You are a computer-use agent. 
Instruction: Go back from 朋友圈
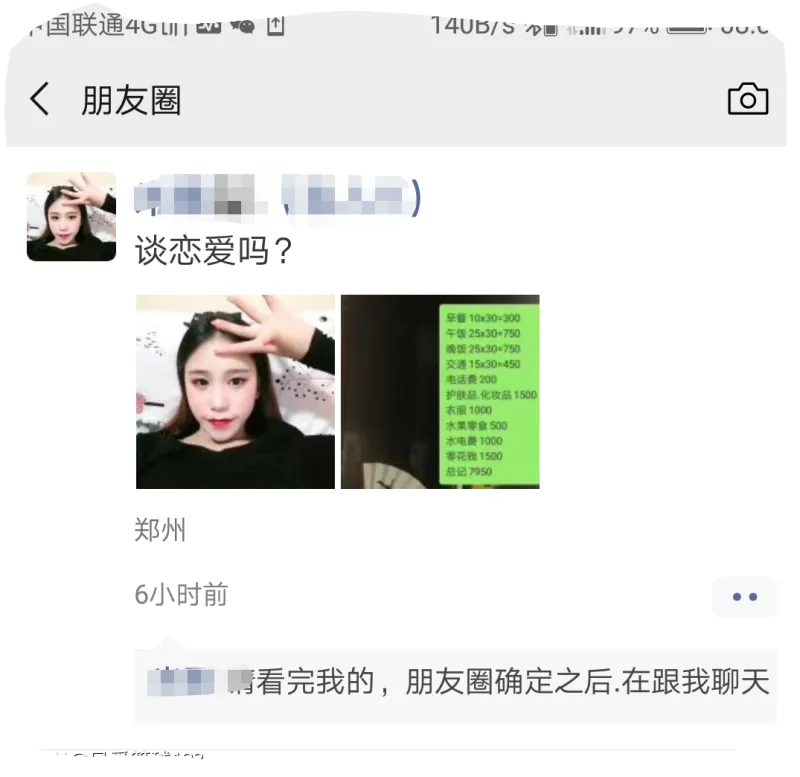pyautogui.click(x=40, y=99)
